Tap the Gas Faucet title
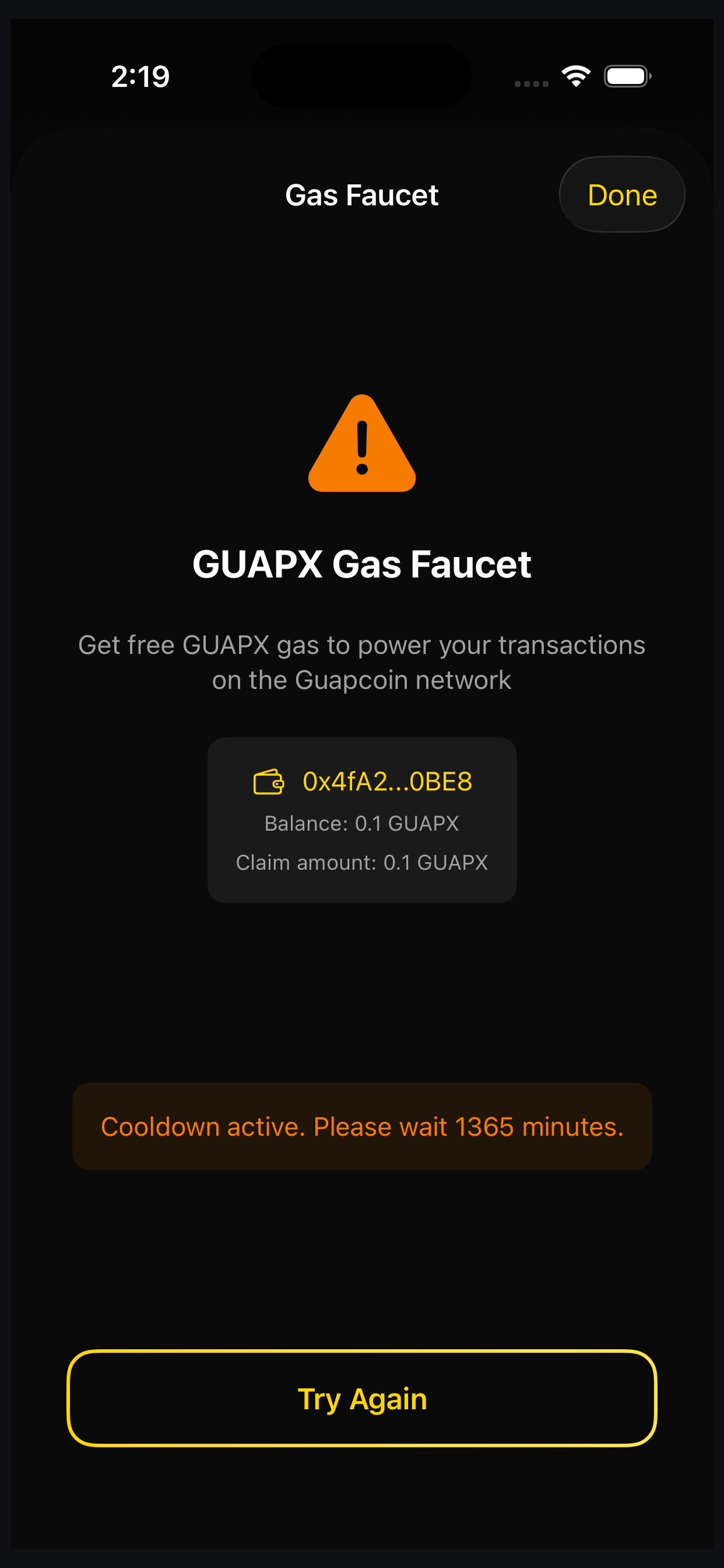 click(x=361, y=194)
